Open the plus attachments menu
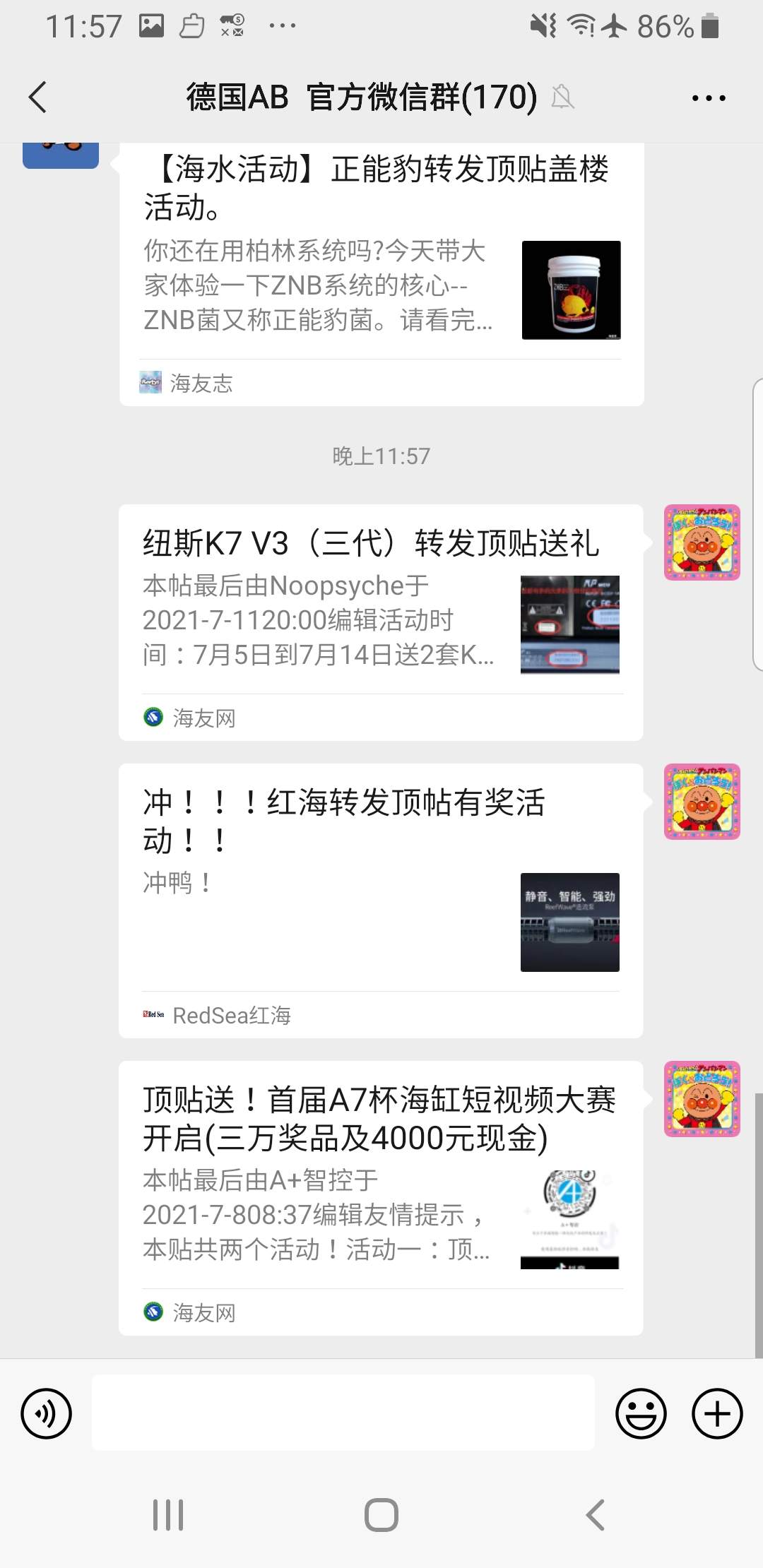Image resolution: width=763 pixels, height=1568 pixels. click(717, 1413)
